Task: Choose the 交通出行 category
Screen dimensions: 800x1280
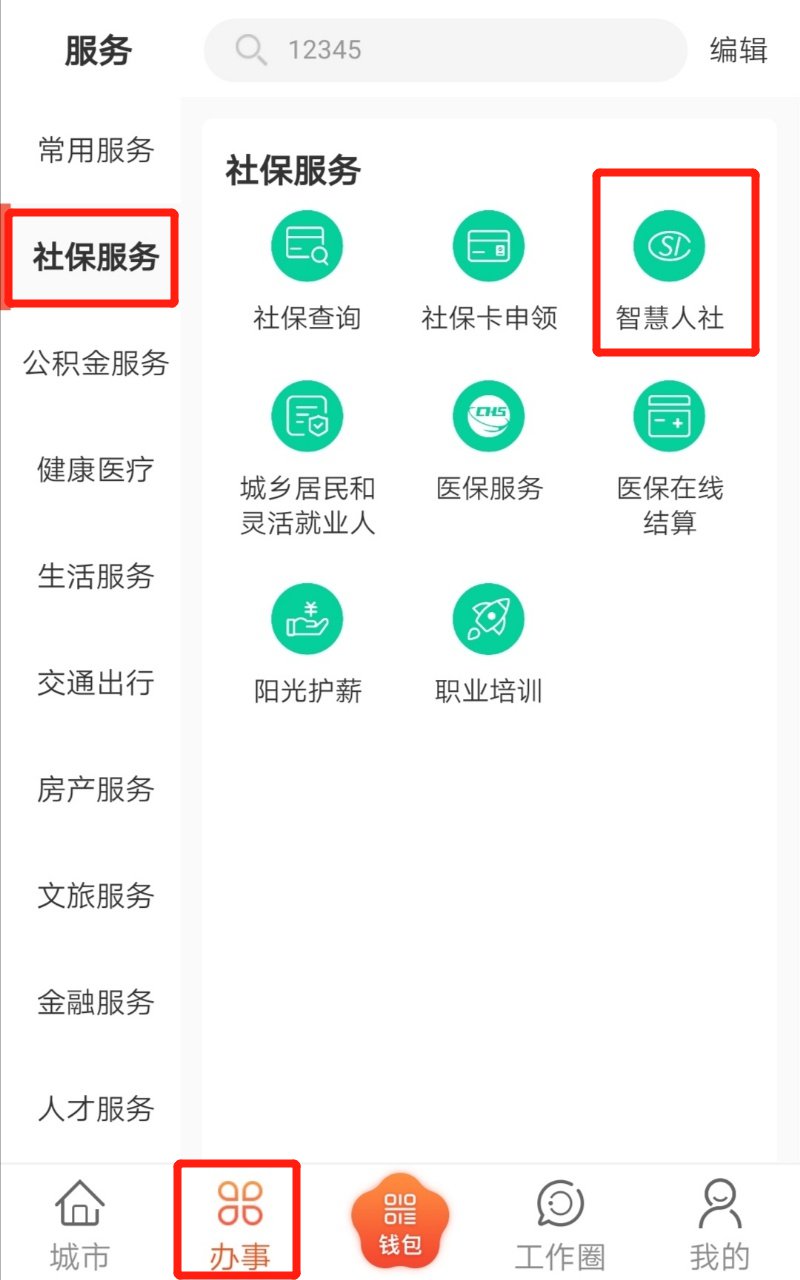Action: click(x=96, y=684)
